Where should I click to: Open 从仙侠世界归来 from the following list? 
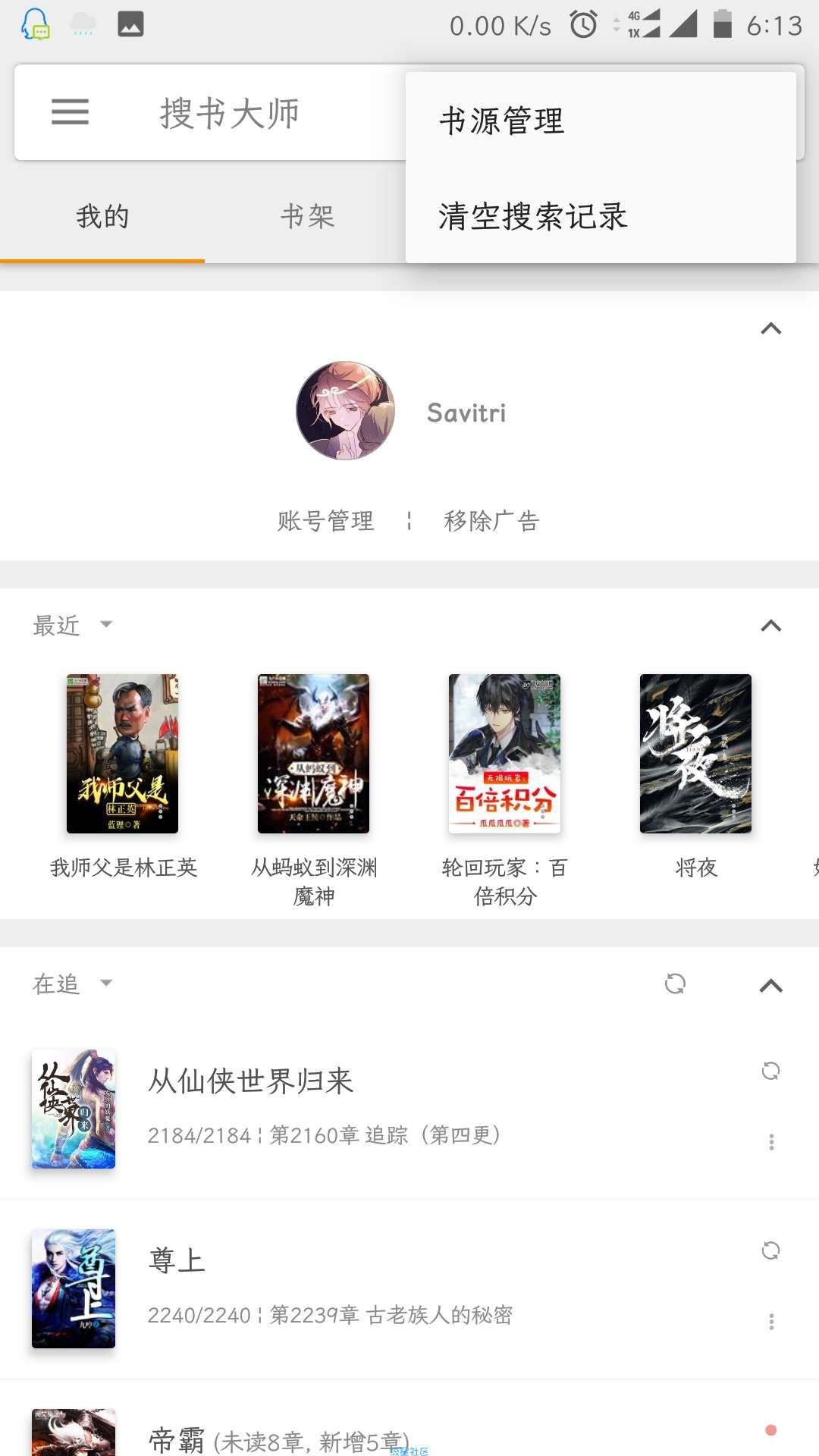250,1081
